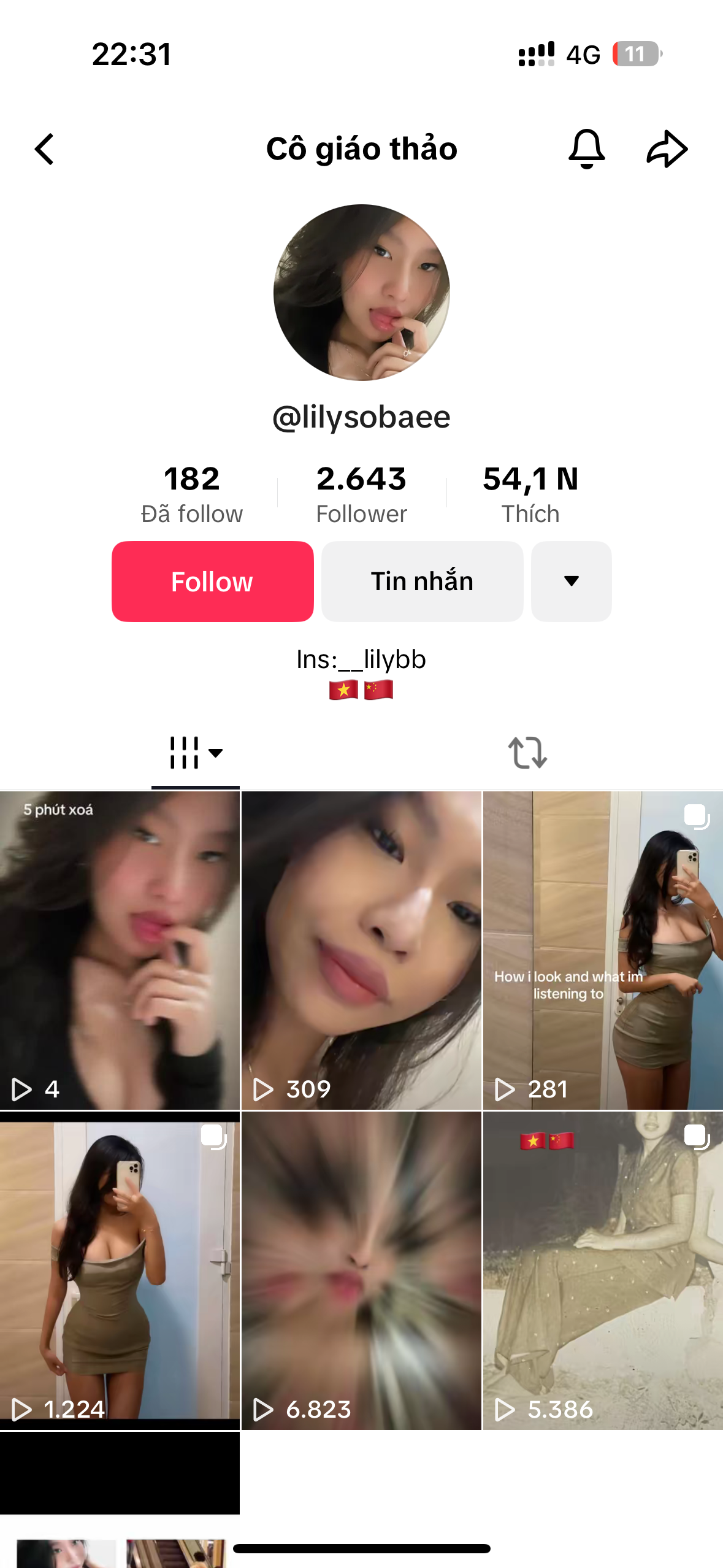Switch to the reposts tab
Screen dimensions: 723x1568
[x=527, y=753]
